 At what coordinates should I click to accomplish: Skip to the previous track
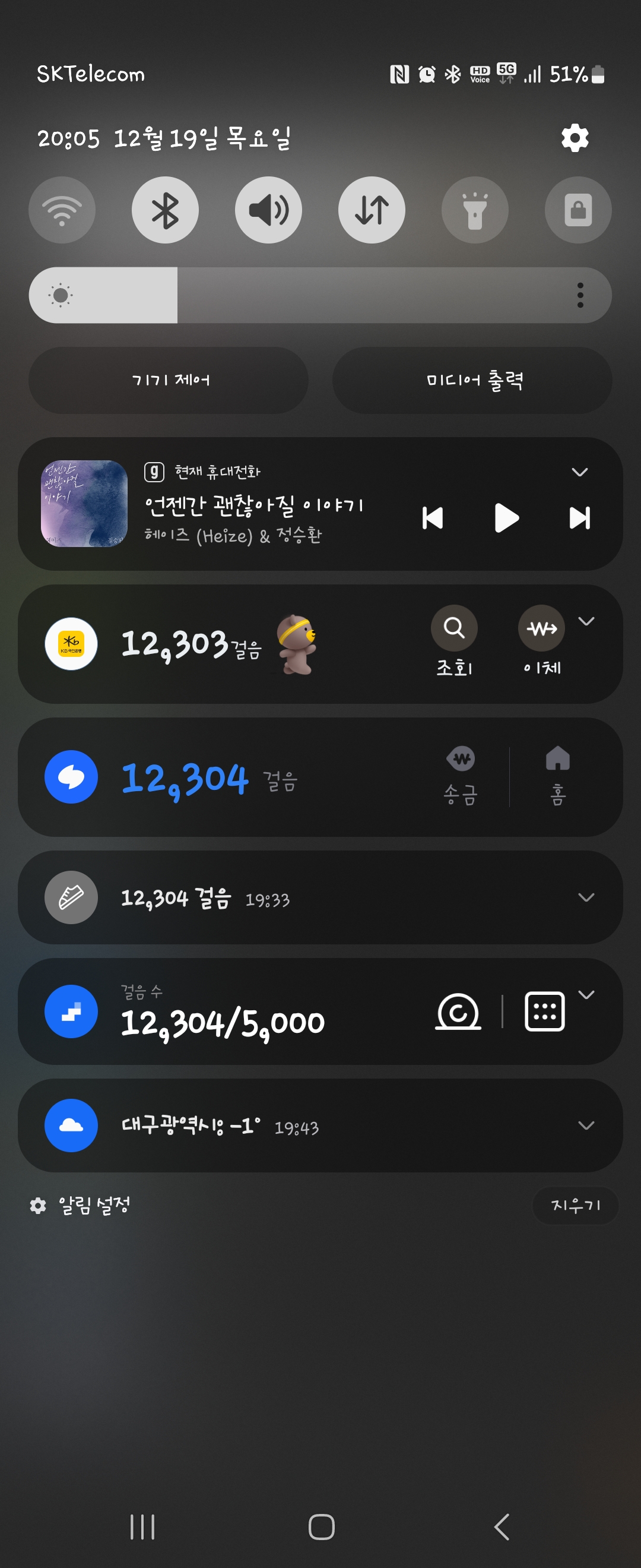(x=433, y=518)
